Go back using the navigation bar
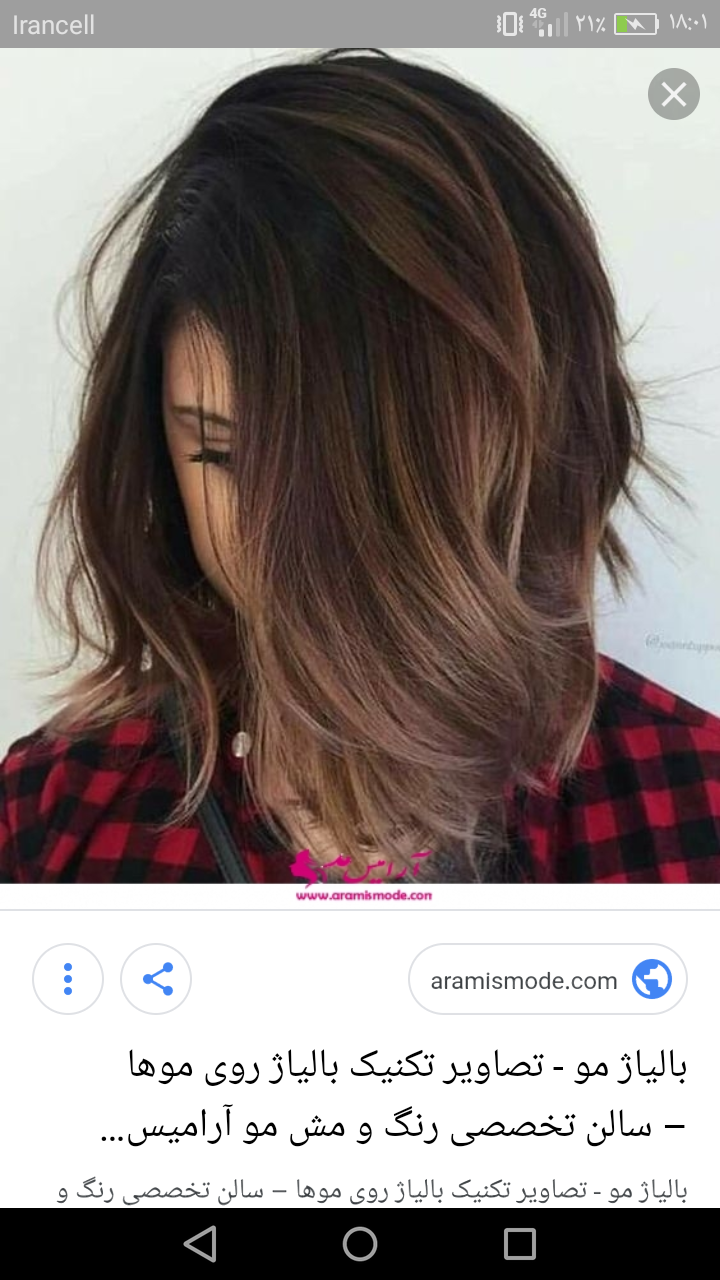The height and width of the screenshot is (1280, 720). point(201,1244)
